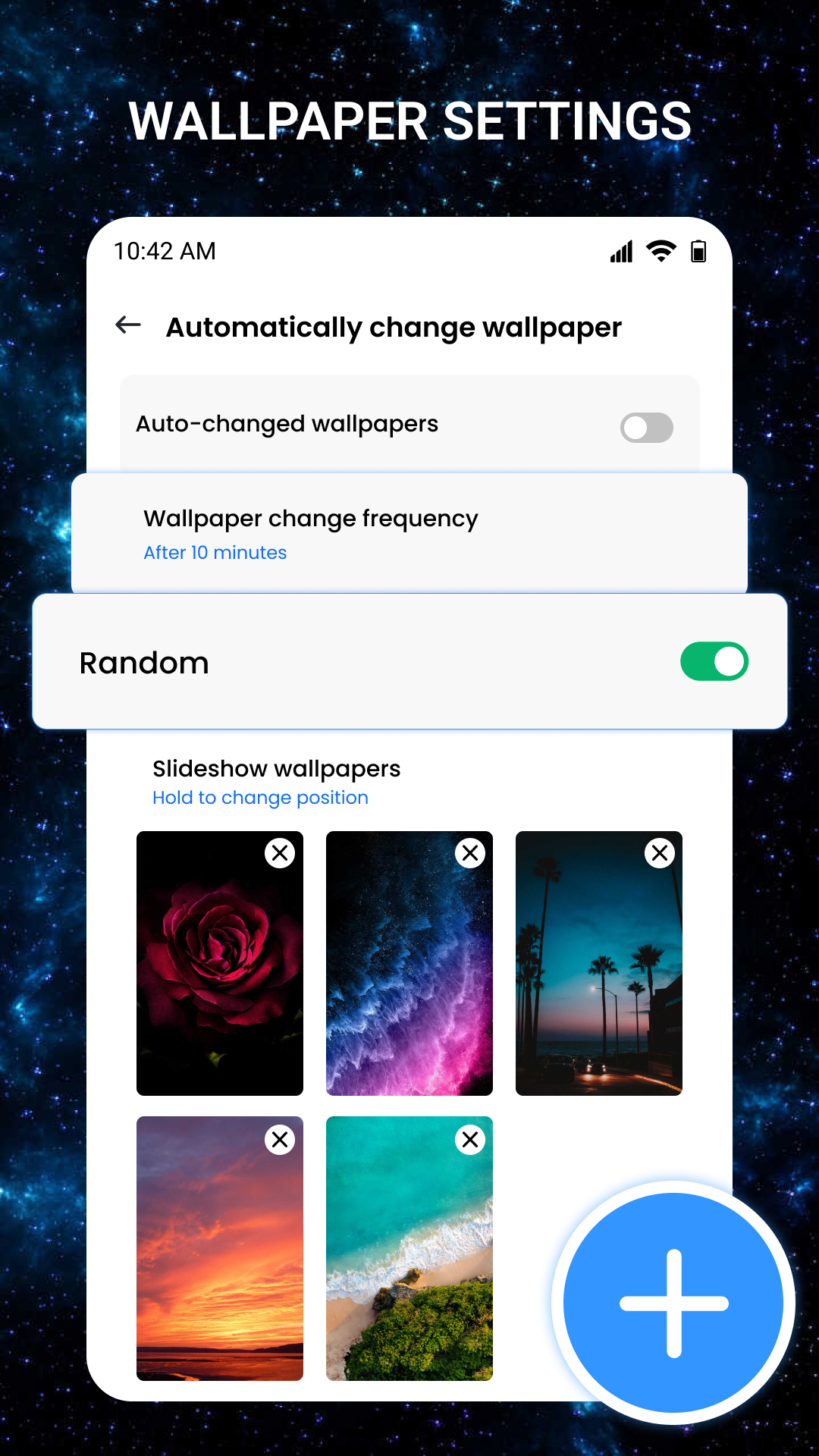Image resolution: width=819 pixels, height=1456 pixels.
Task: Click the cellular signal icon
Action: (x=620, y=252)
